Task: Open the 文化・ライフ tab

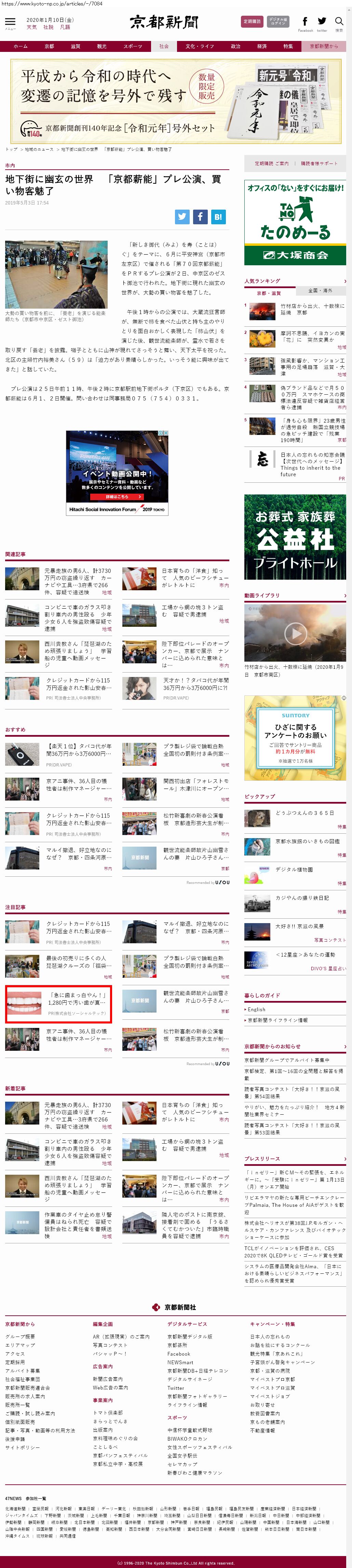Action: point(200,46)
